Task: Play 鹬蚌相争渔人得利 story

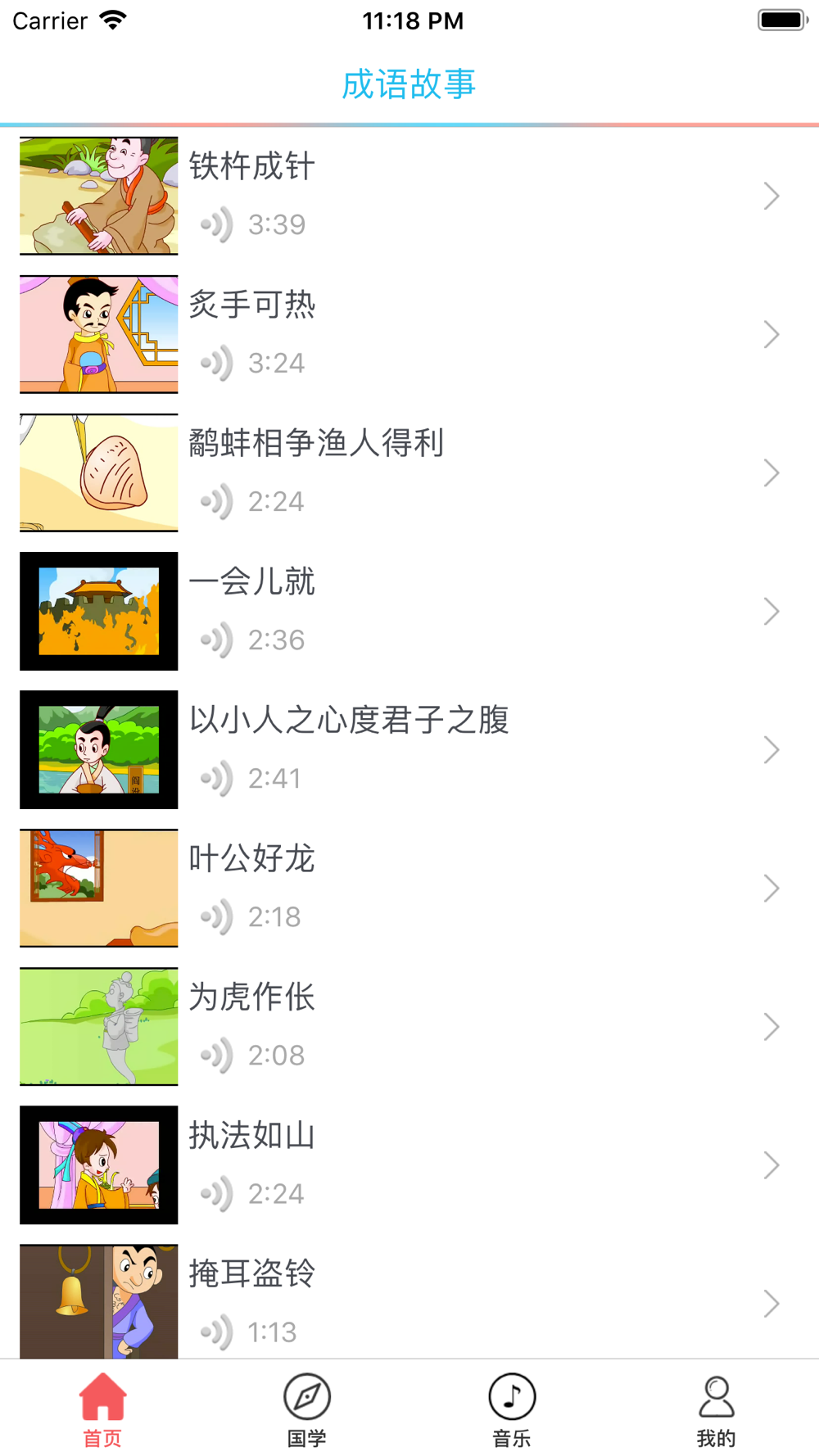Action: [x=409, y=473]
